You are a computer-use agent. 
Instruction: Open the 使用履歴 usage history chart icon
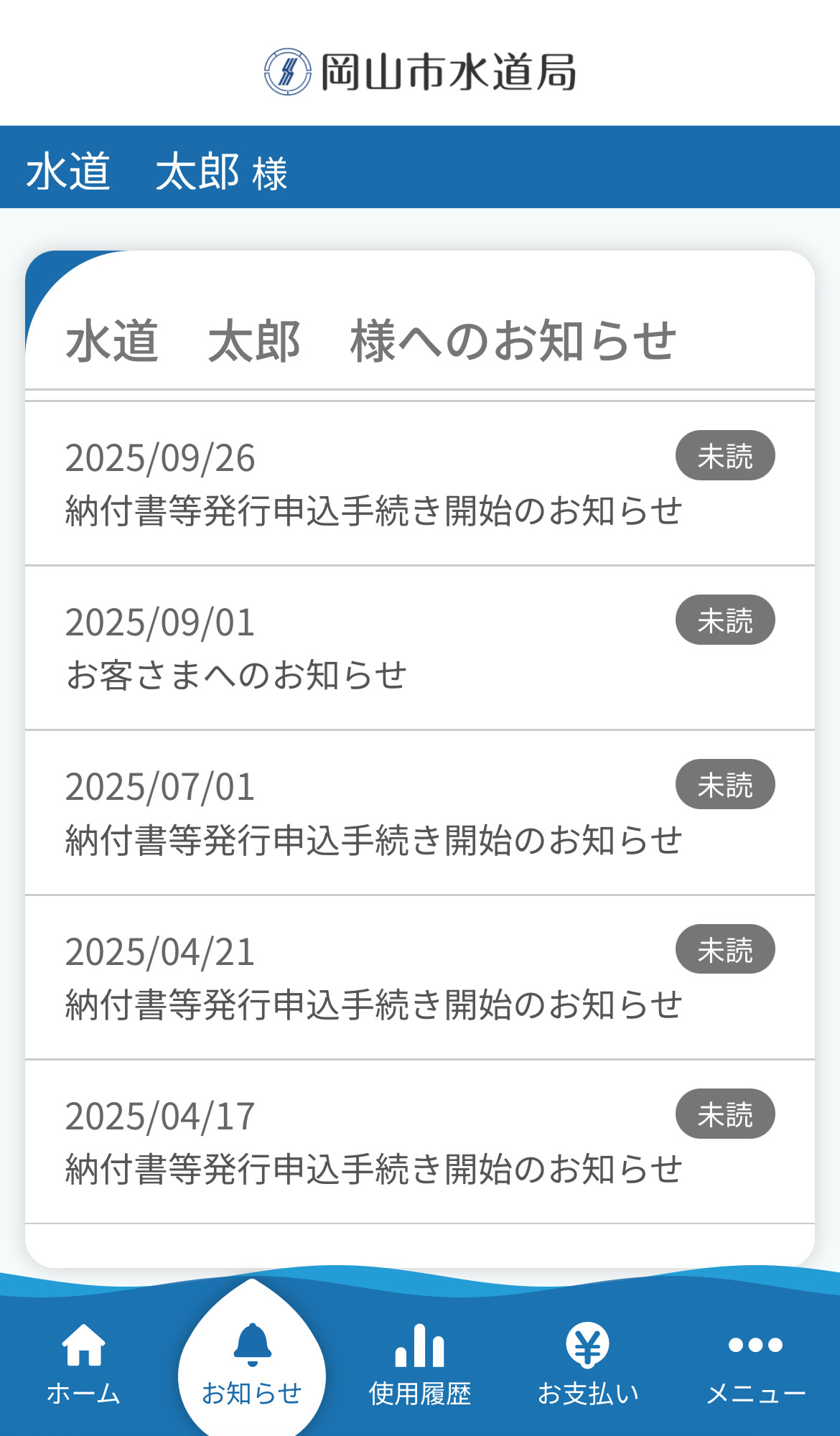(x=420, y=1348)
